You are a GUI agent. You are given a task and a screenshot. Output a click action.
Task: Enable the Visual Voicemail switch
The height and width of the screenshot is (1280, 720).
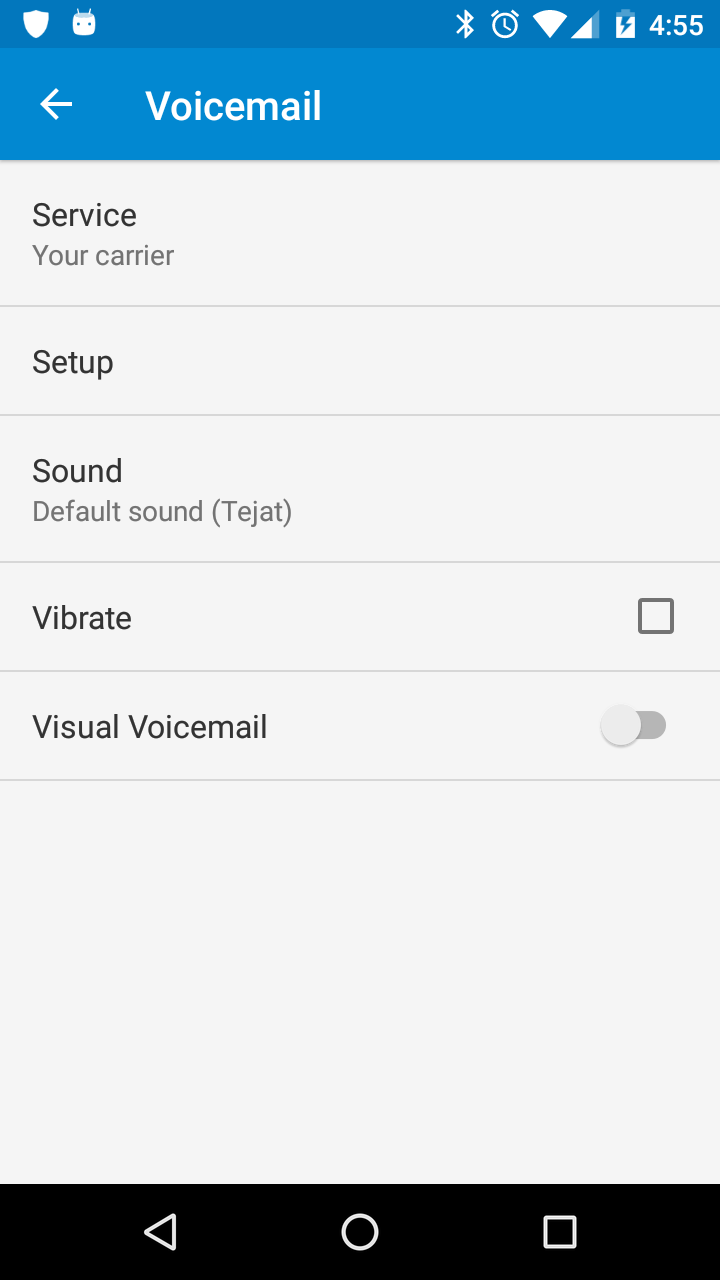coord(633,725)
